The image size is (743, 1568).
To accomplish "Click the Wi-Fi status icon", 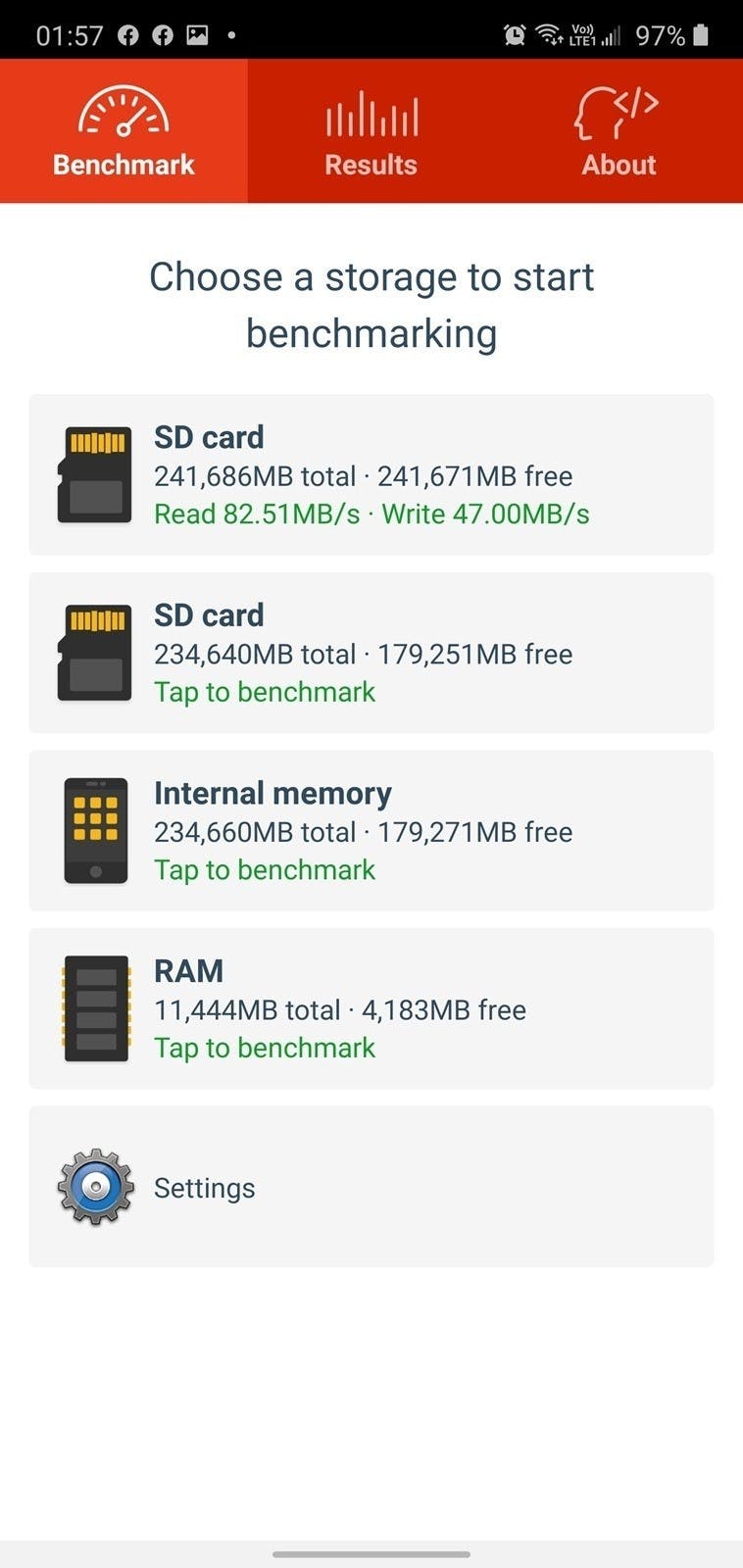I will 548,33.
